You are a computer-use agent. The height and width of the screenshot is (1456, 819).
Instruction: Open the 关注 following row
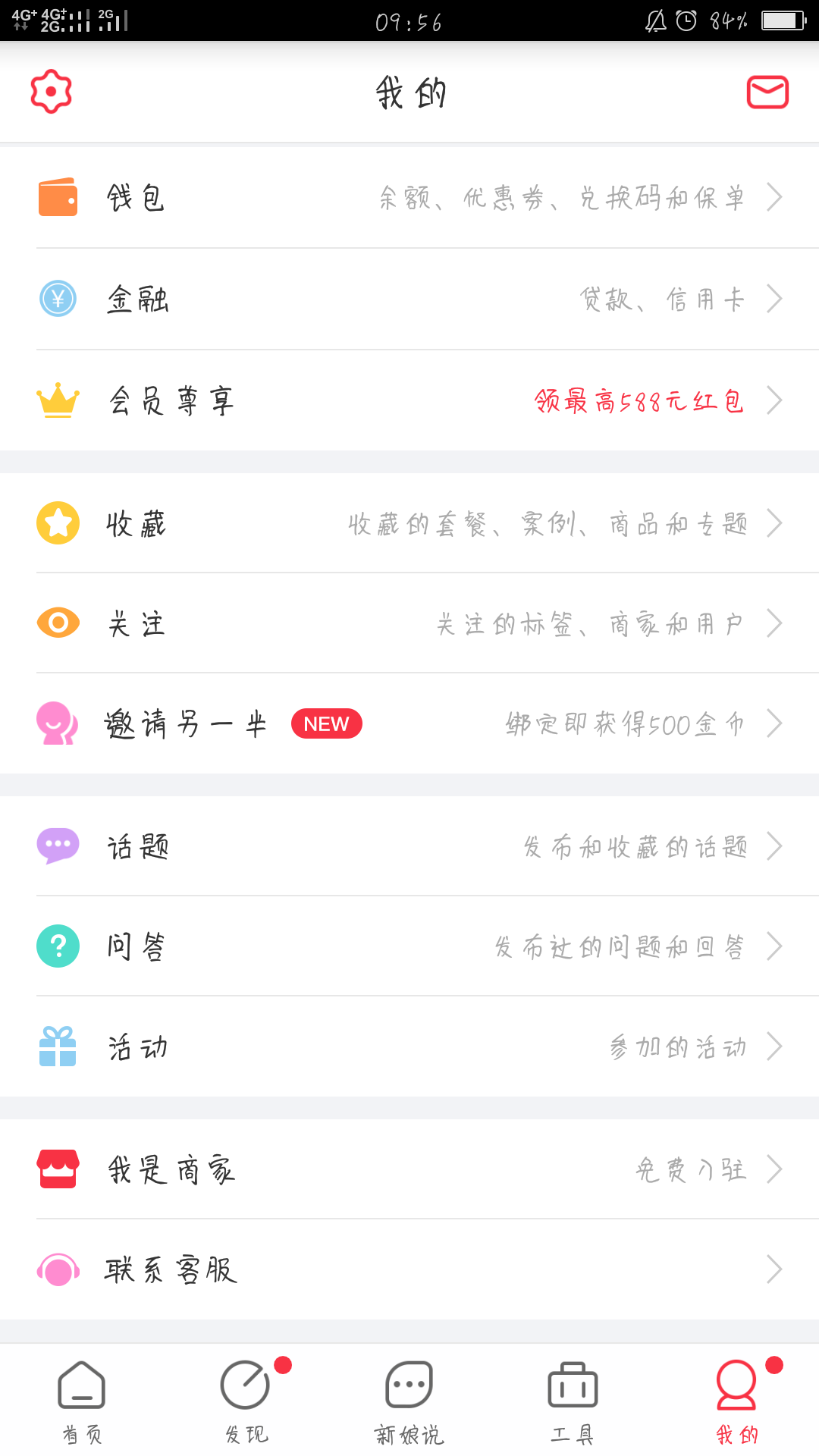(409, 623)
